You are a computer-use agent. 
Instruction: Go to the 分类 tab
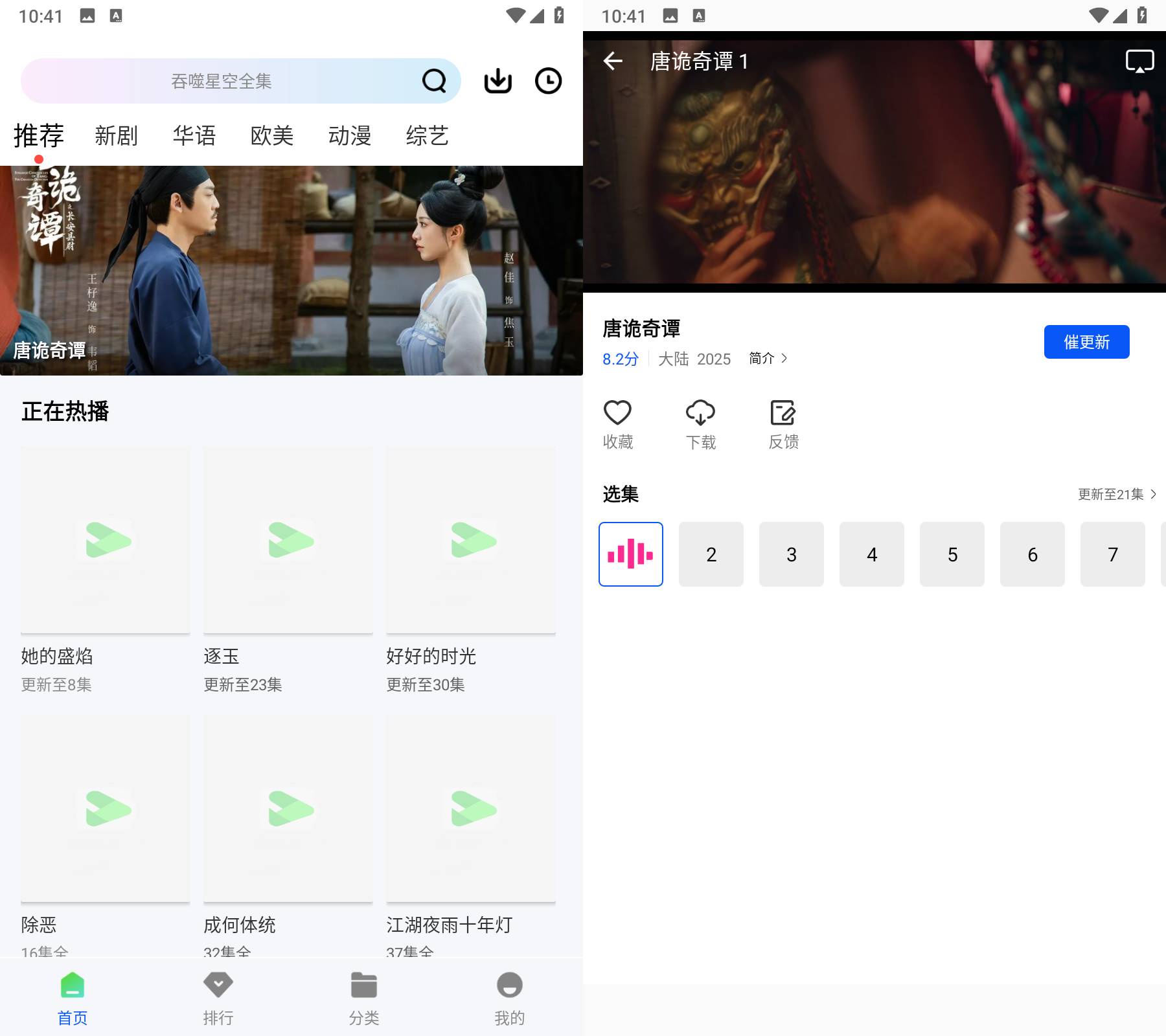pos(364,998)
